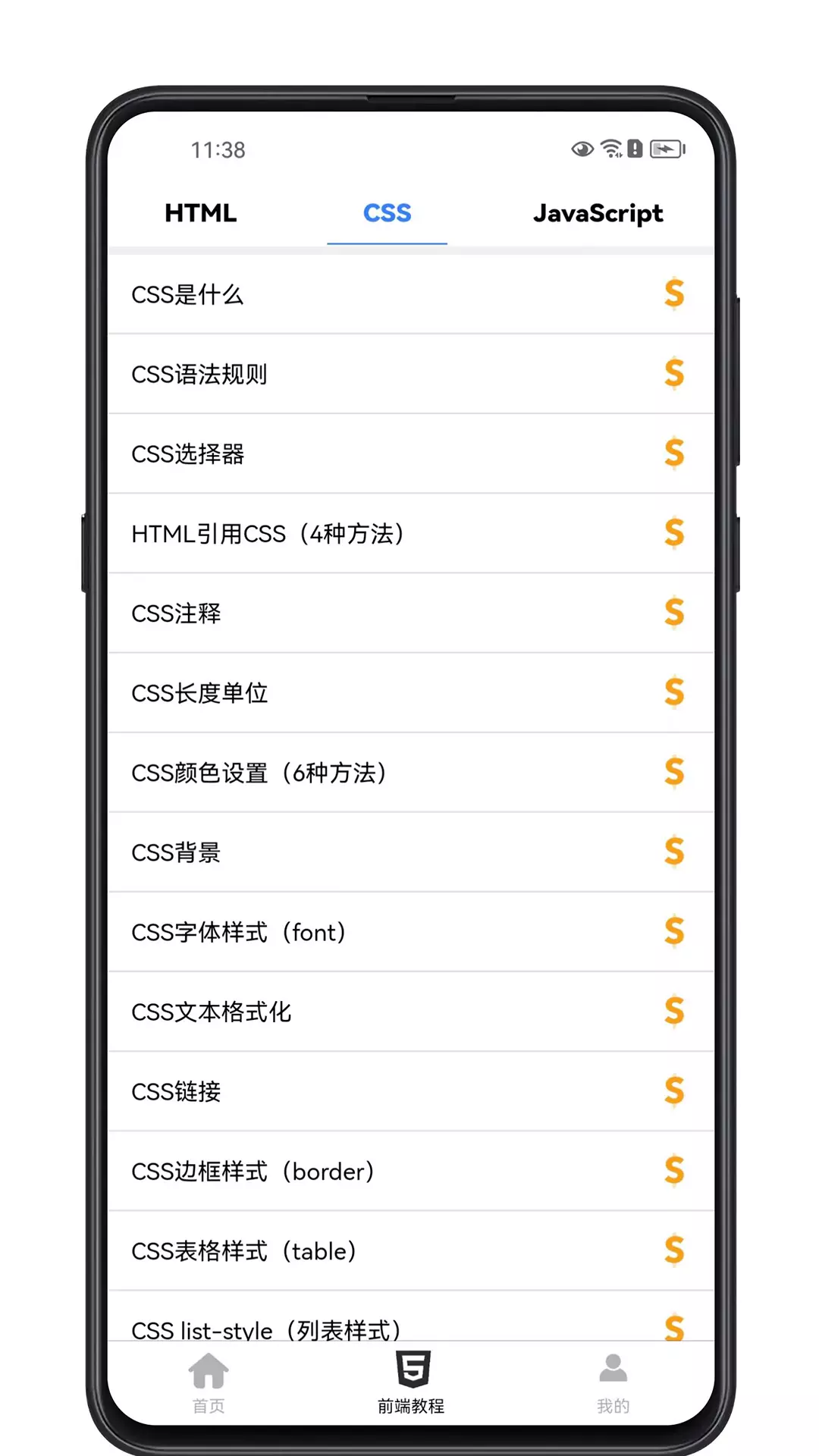Tap the 前端教程 bottom tab
Viewport: 819px width, 1456px height.
tap(411, 1383)
